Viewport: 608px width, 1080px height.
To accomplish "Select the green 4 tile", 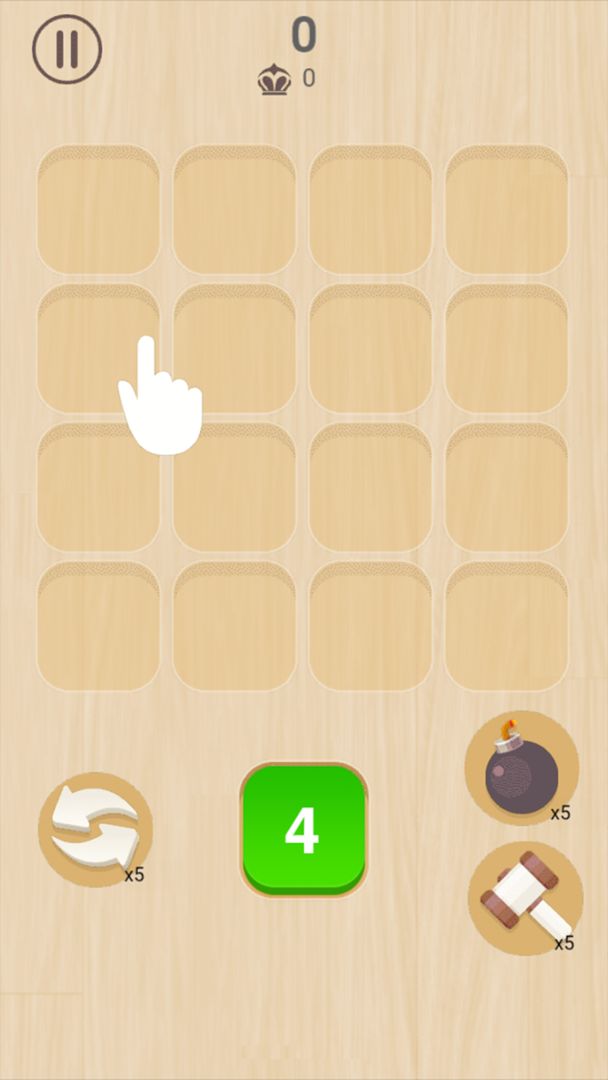I will point(303,829).
